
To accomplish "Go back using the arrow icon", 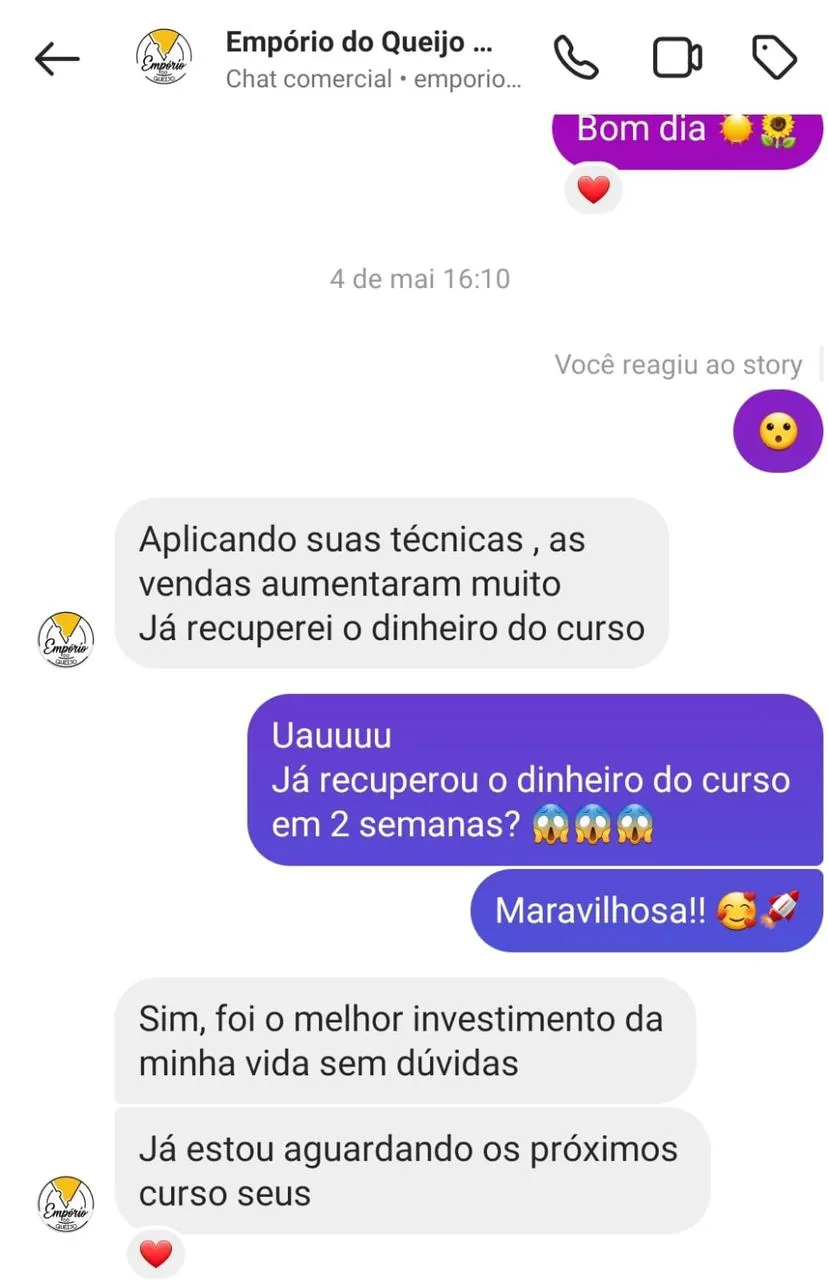I will (x=57, y=59).
